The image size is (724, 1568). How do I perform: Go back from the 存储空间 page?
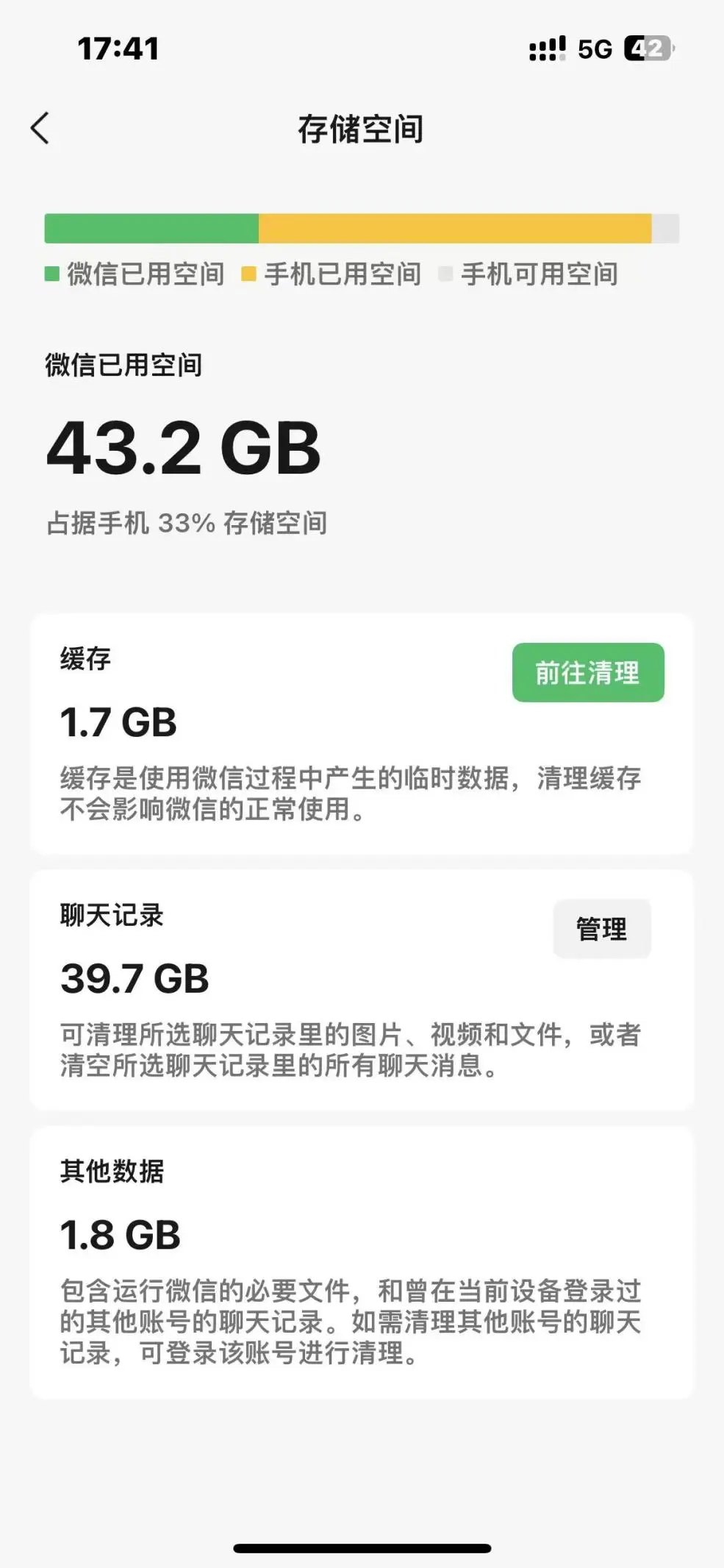point(40,129)
